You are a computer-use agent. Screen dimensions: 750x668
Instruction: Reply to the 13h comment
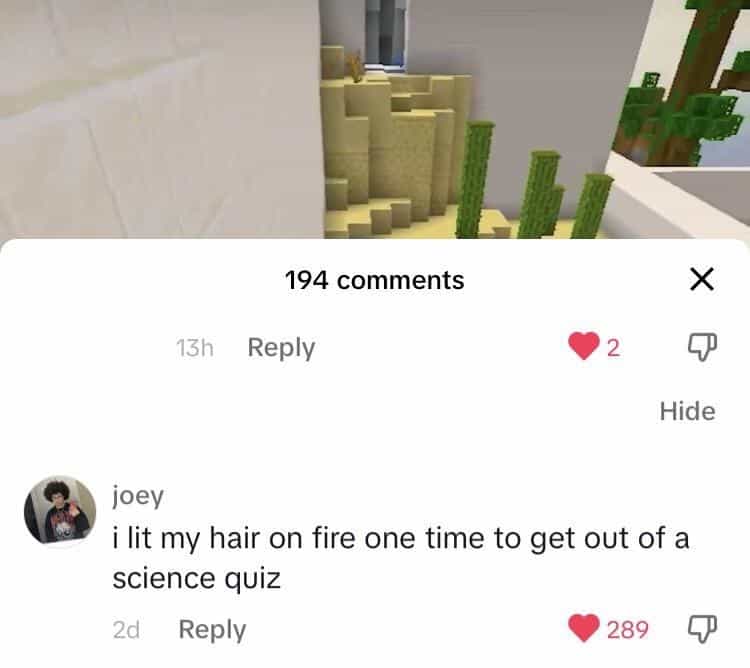click(281, 348)
